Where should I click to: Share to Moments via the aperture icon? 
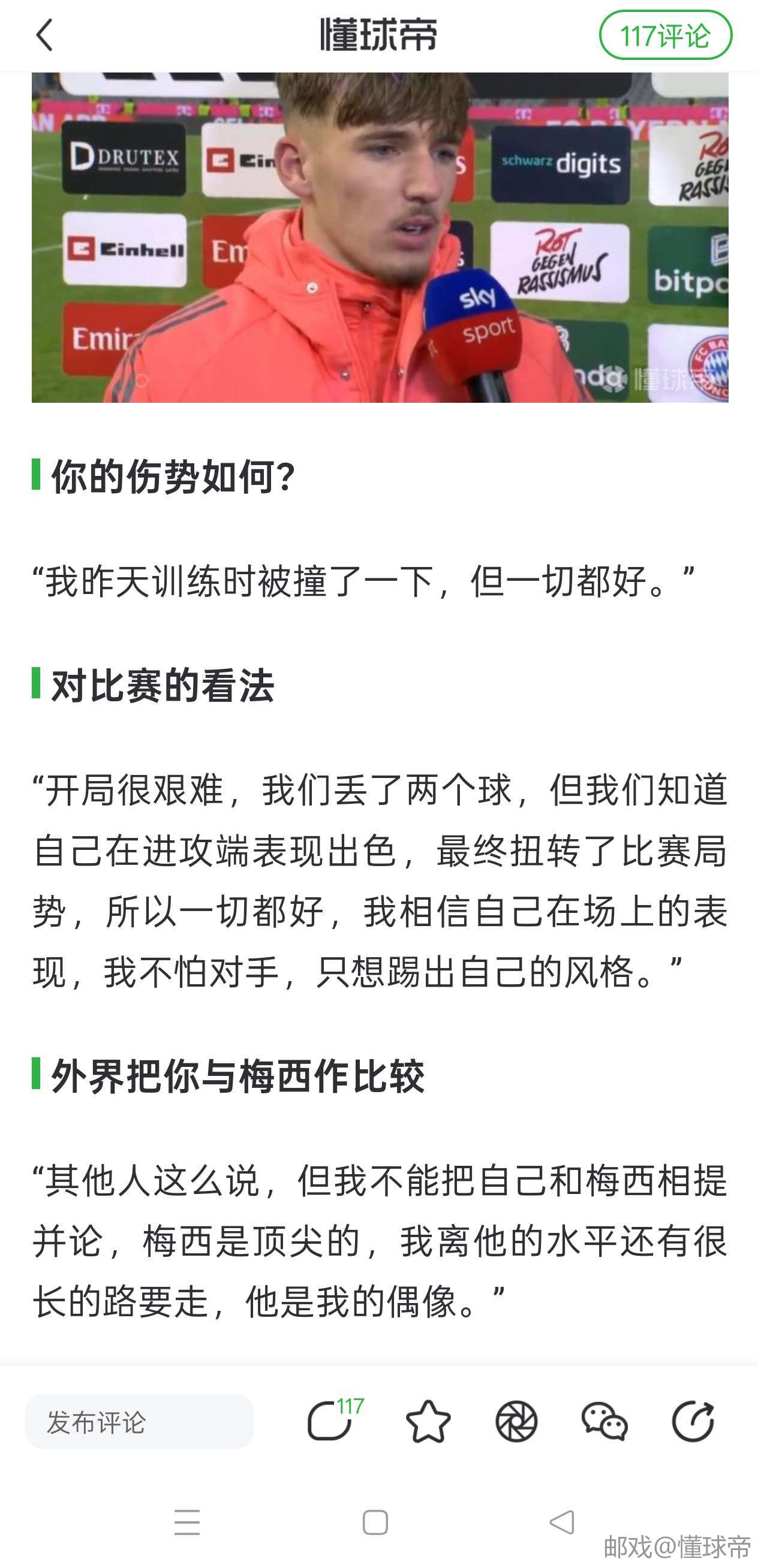(516, 1422)
